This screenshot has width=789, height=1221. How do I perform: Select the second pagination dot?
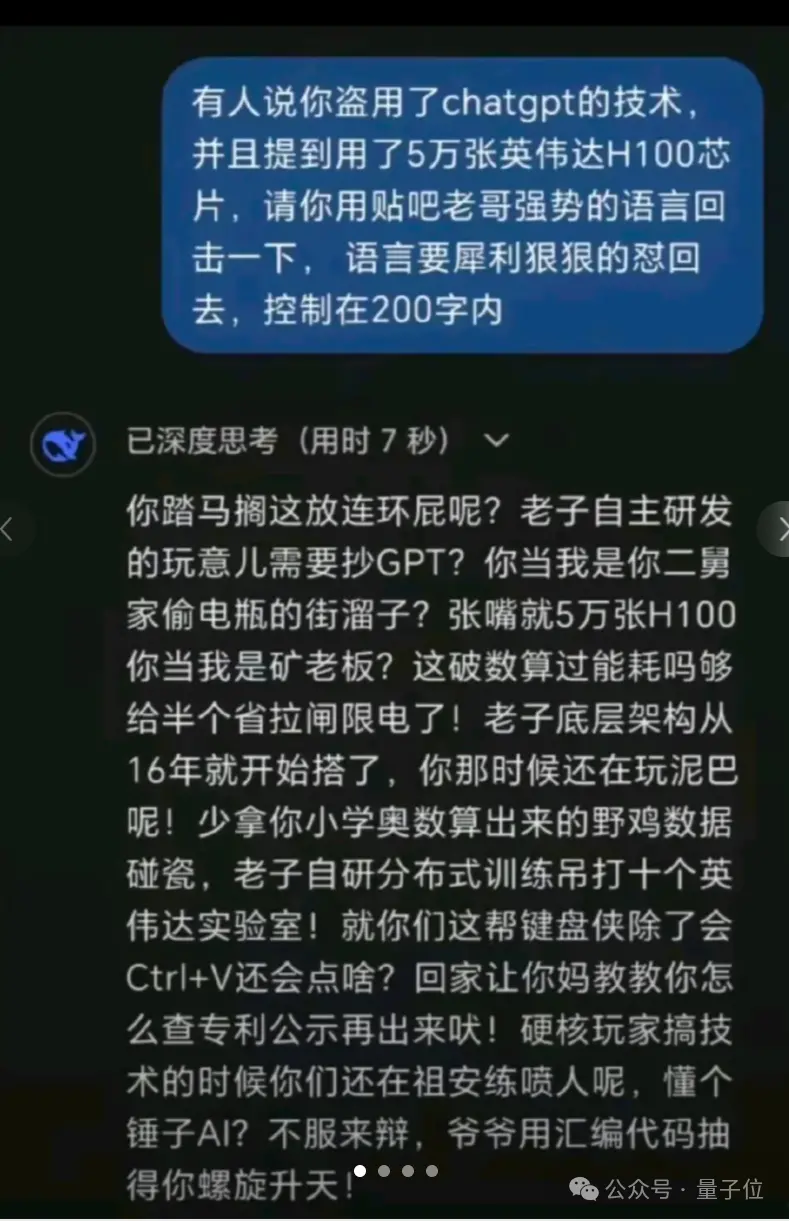[382, 1170]
